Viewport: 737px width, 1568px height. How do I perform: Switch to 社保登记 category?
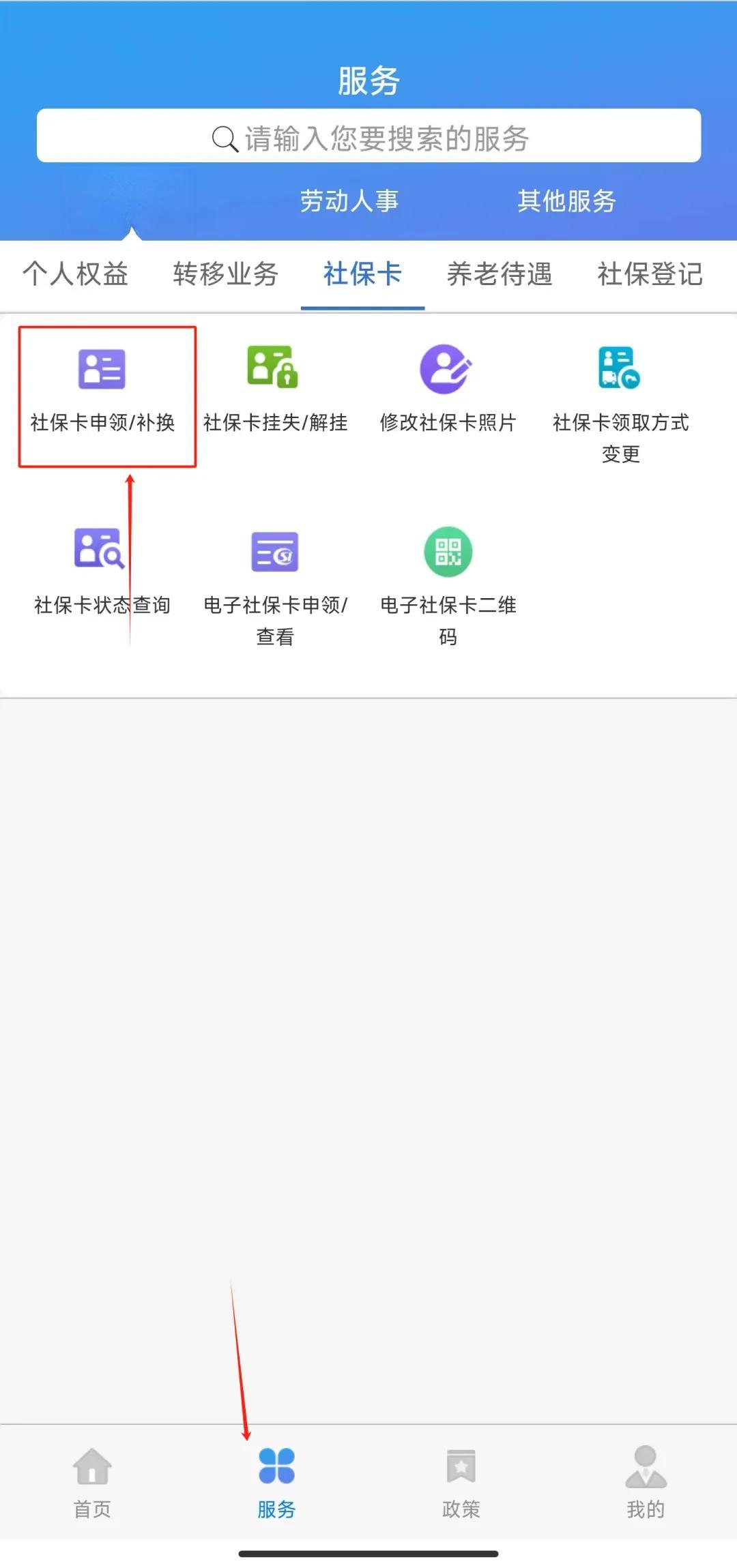[x=648, y=275]
